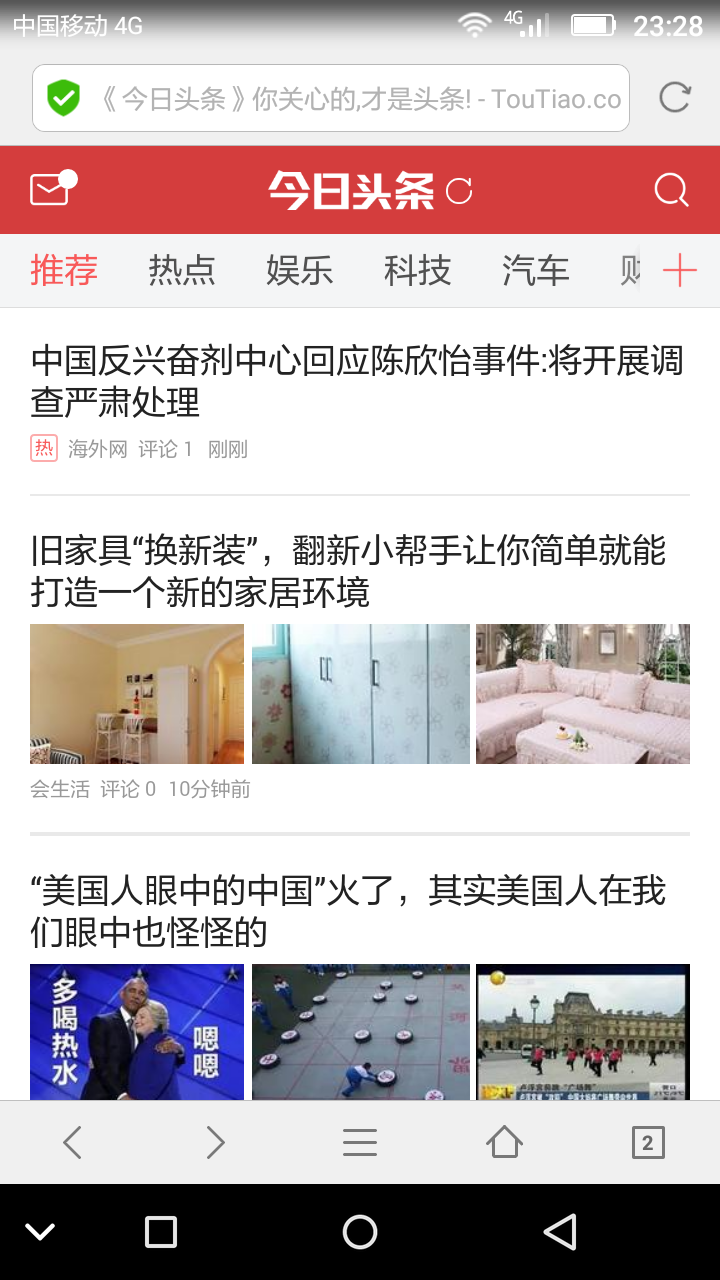Tap the system recent apps button
The height and width of the screenshot is (1280, 720).
click(x=161, y=1232)
